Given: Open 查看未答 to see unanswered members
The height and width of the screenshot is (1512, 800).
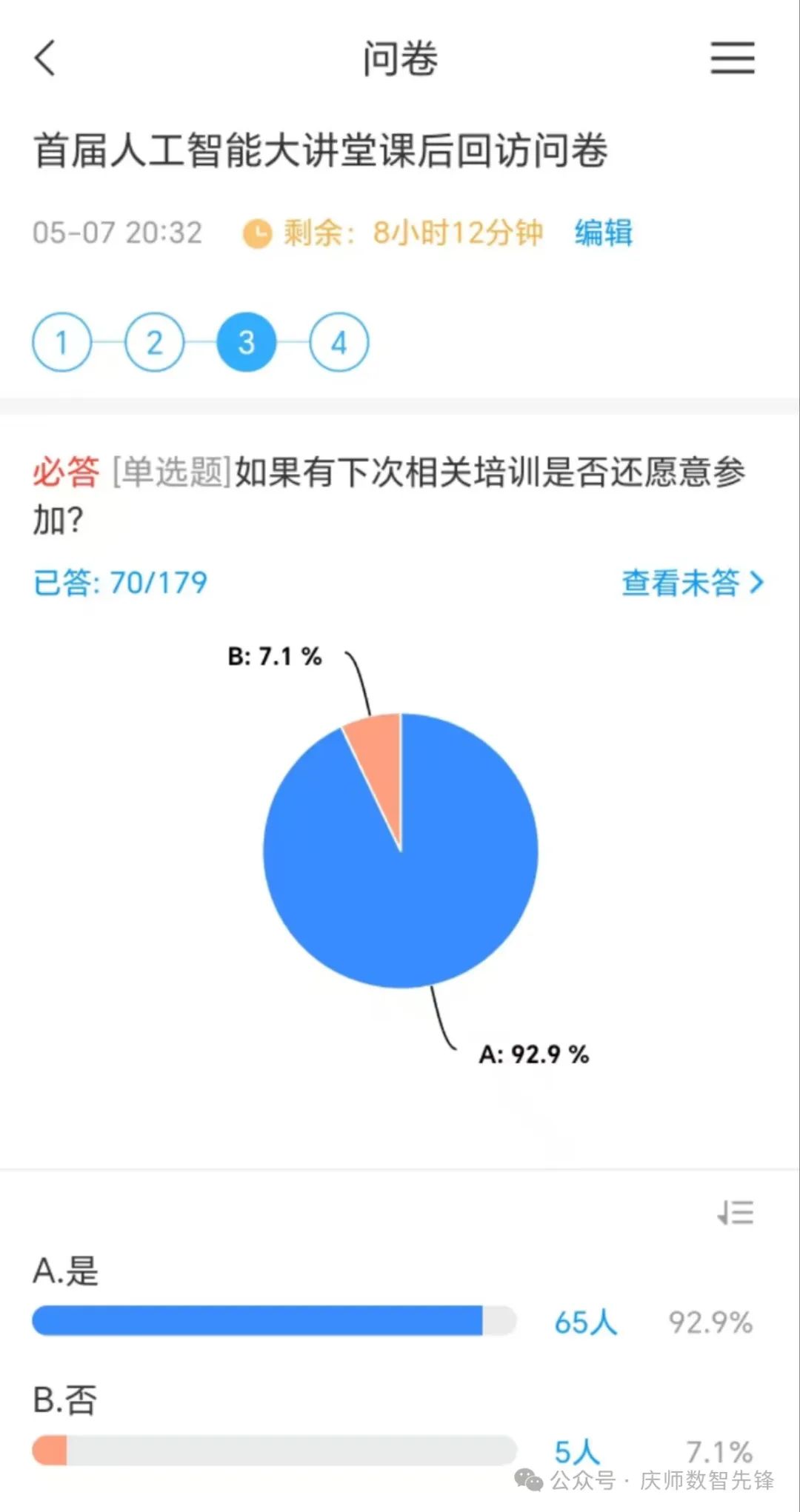Looking at the screenshot, I should click(x=691, y=583).
